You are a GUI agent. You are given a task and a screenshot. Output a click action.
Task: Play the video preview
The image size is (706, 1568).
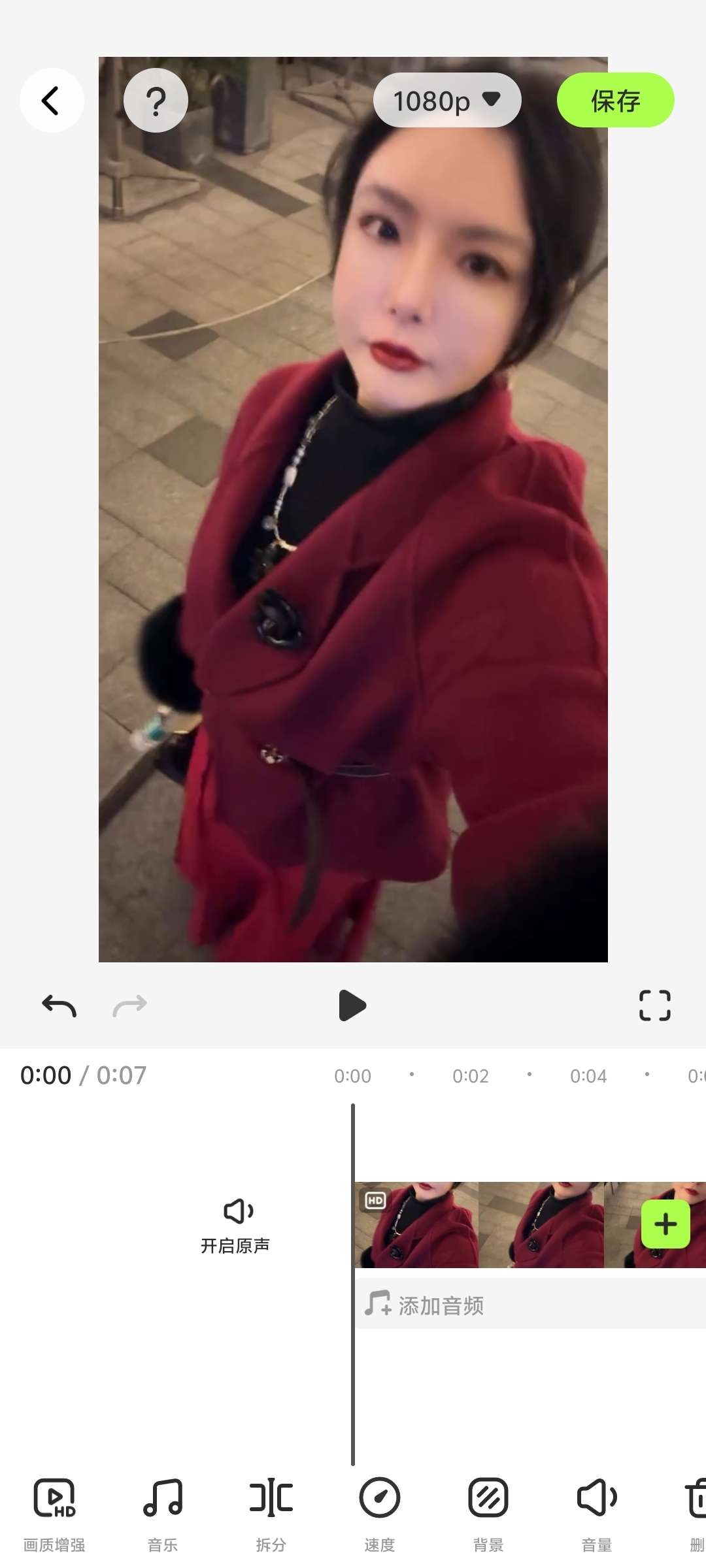(x=352, y=1005)
